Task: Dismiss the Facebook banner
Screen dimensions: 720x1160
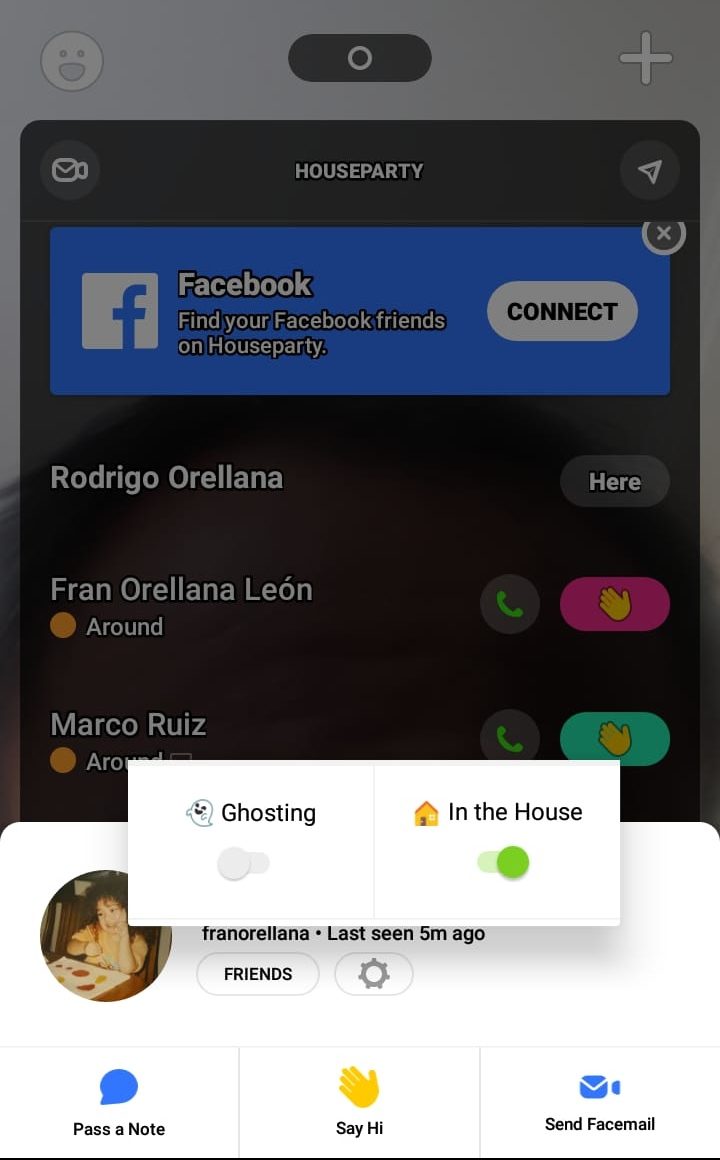Action: [x=664, y=234]
